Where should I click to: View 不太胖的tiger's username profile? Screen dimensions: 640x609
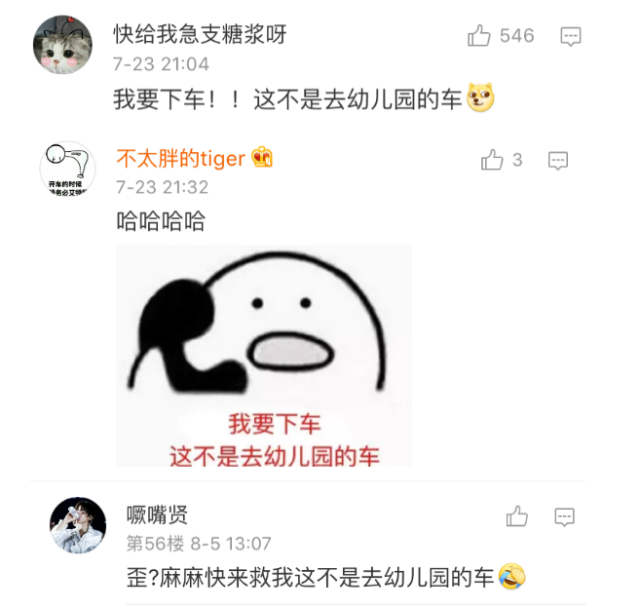[181, 159]
